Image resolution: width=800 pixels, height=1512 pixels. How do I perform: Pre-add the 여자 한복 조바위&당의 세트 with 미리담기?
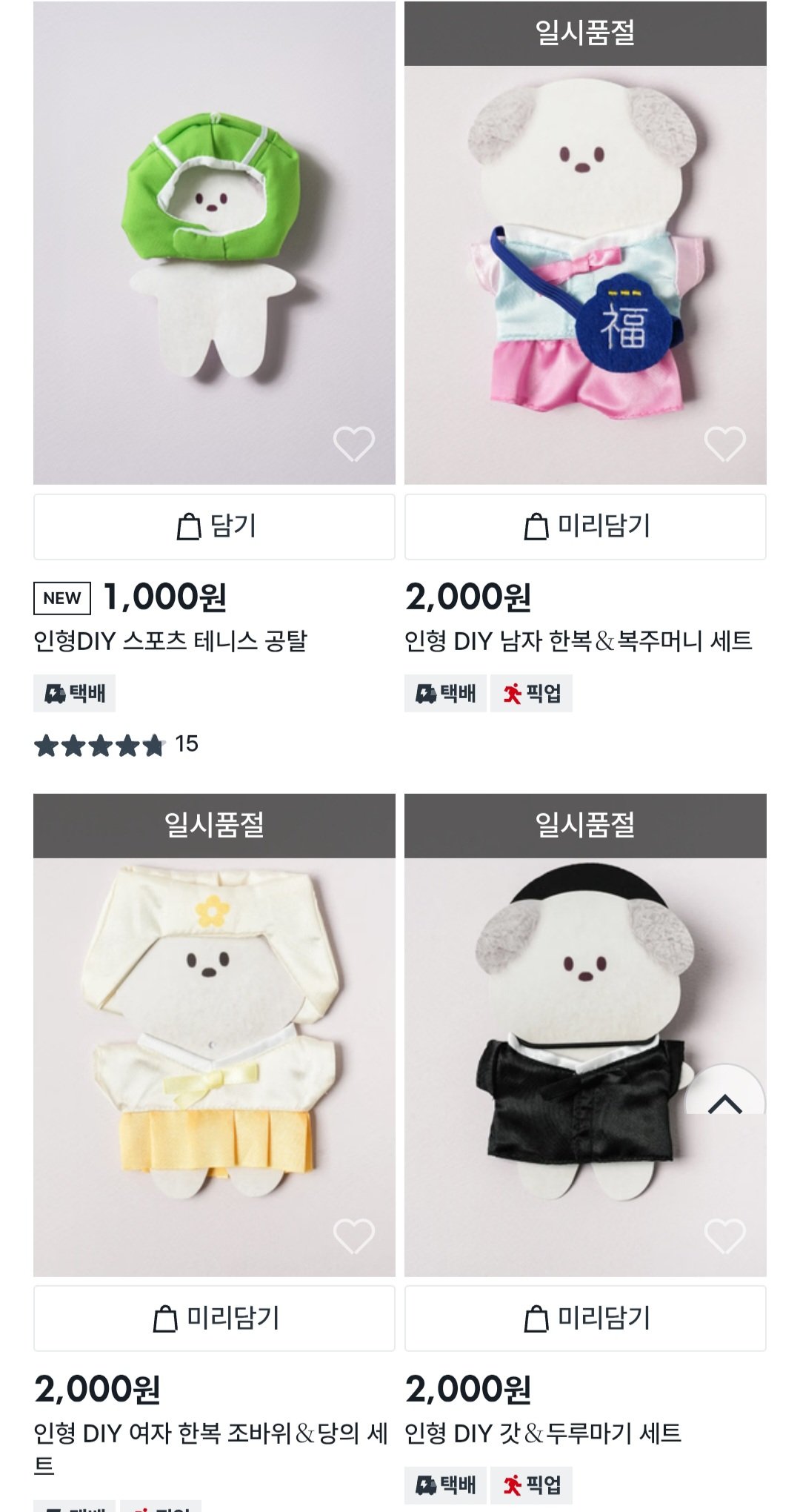coord(214,1319)
